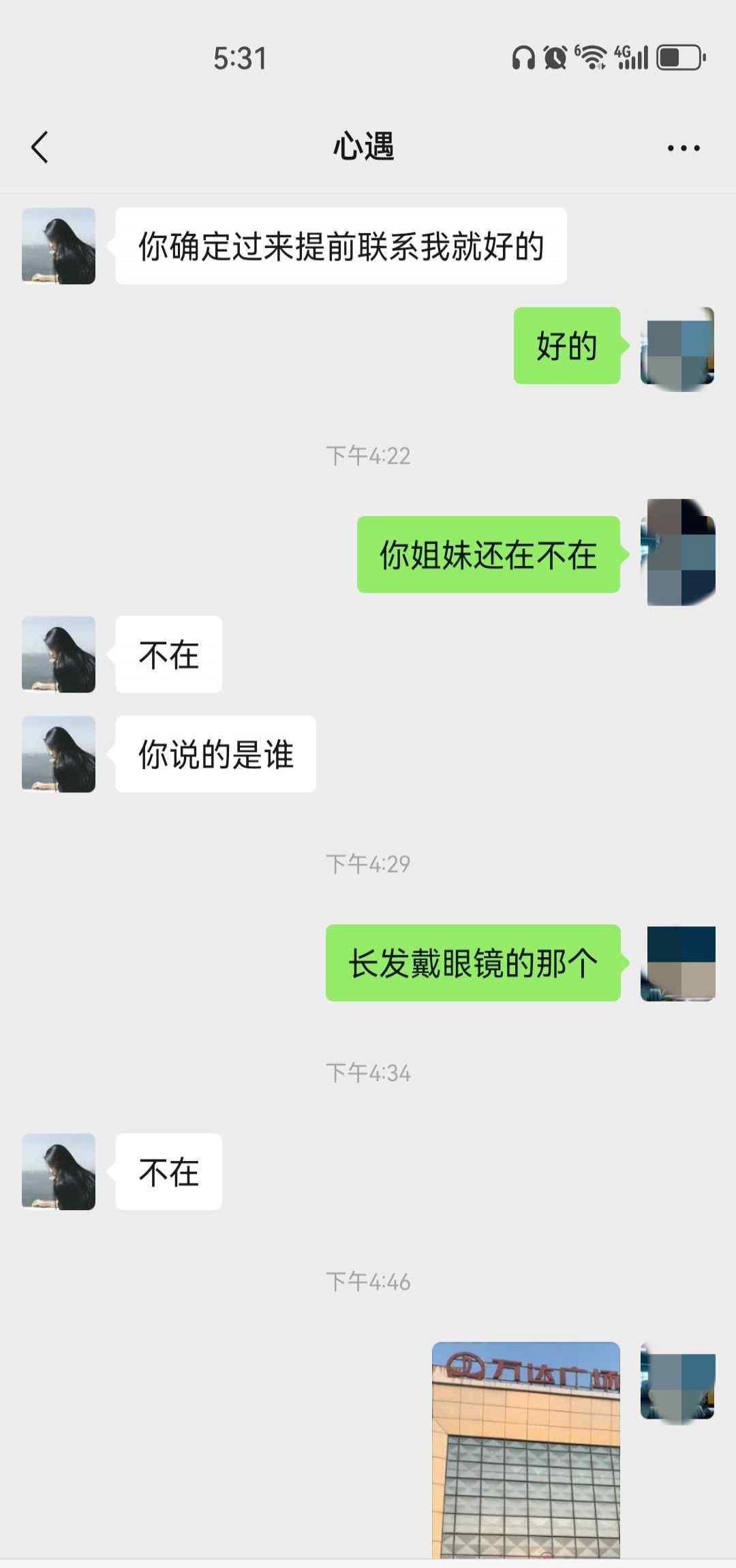Go back from the 心遇 chat
This screenshot has height=1568, width=736.
(x=40, y=147)
